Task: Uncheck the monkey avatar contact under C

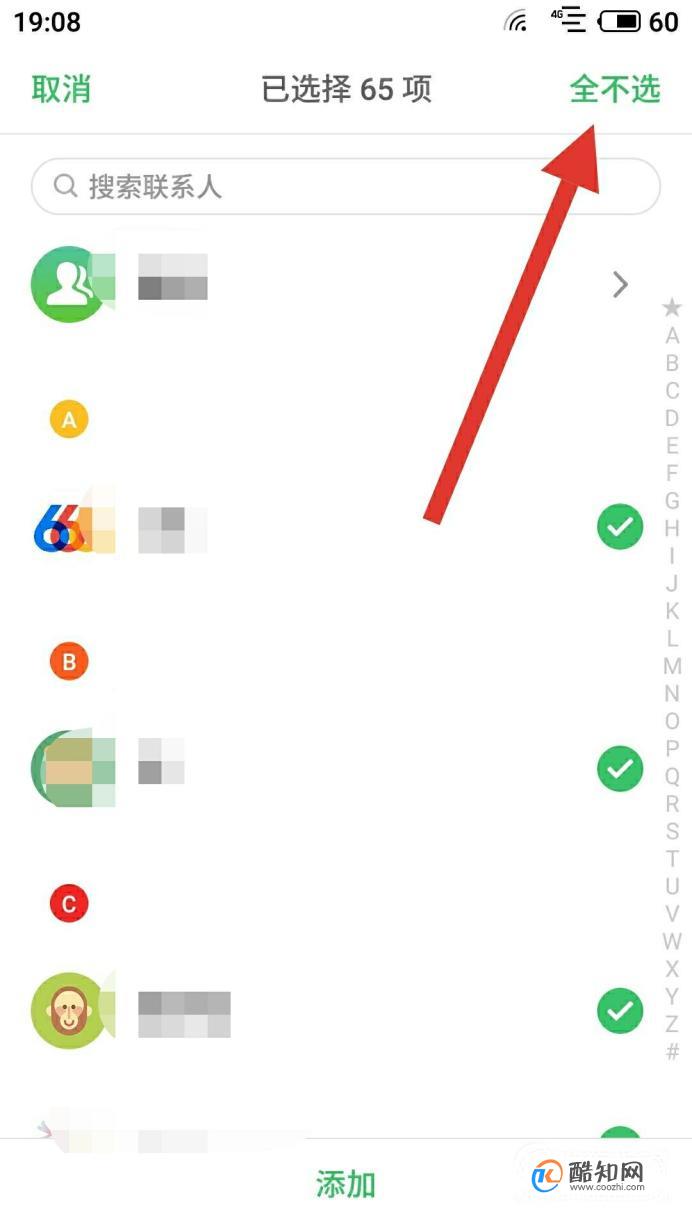Action: point(620,1010)
